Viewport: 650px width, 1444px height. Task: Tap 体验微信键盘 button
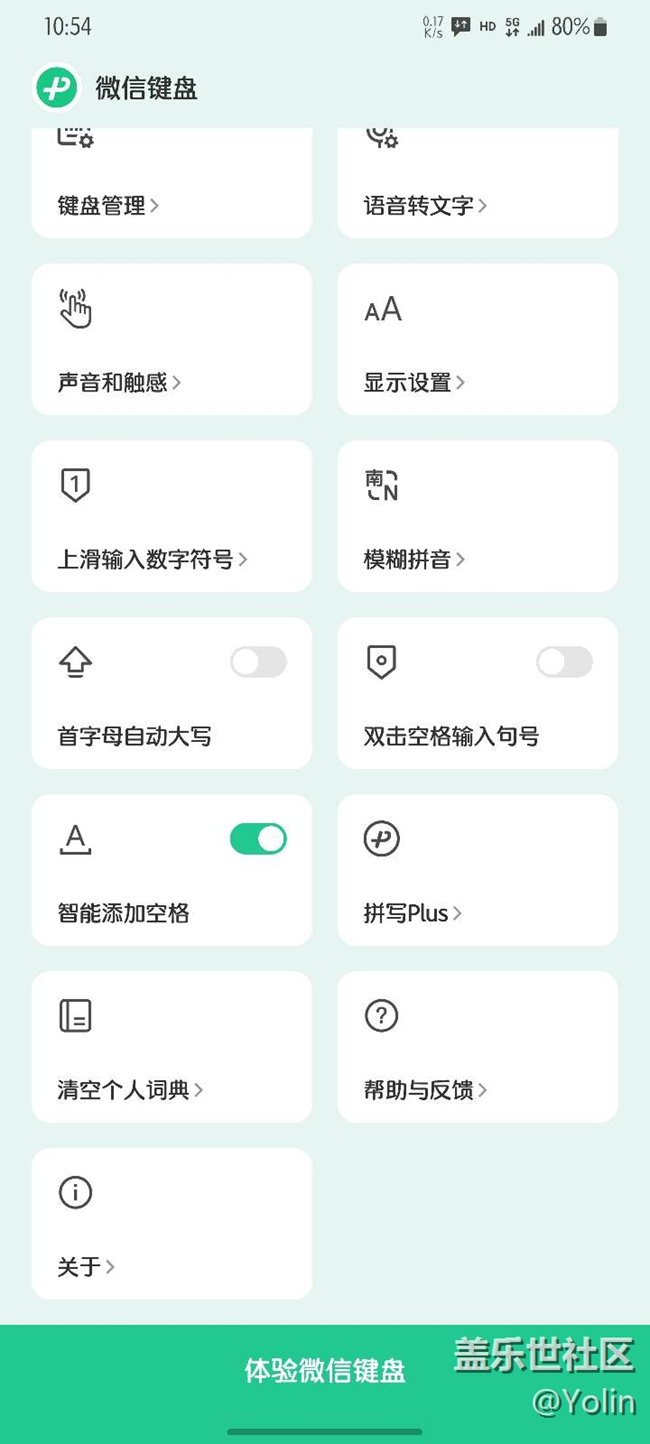pyautogui.click(x=325, y=1371)
